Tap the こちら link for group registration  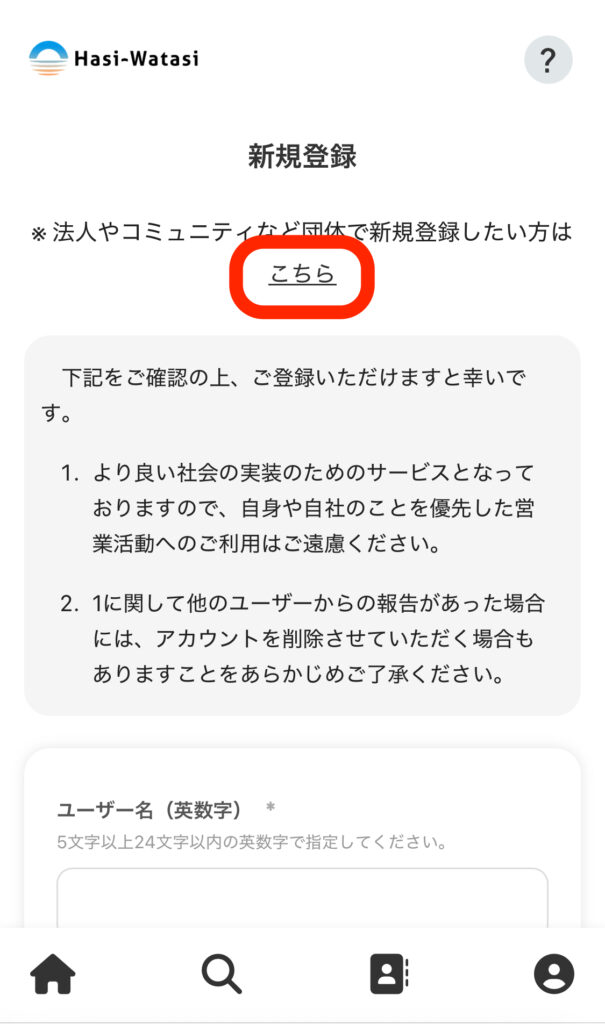[x=302, y=274]
